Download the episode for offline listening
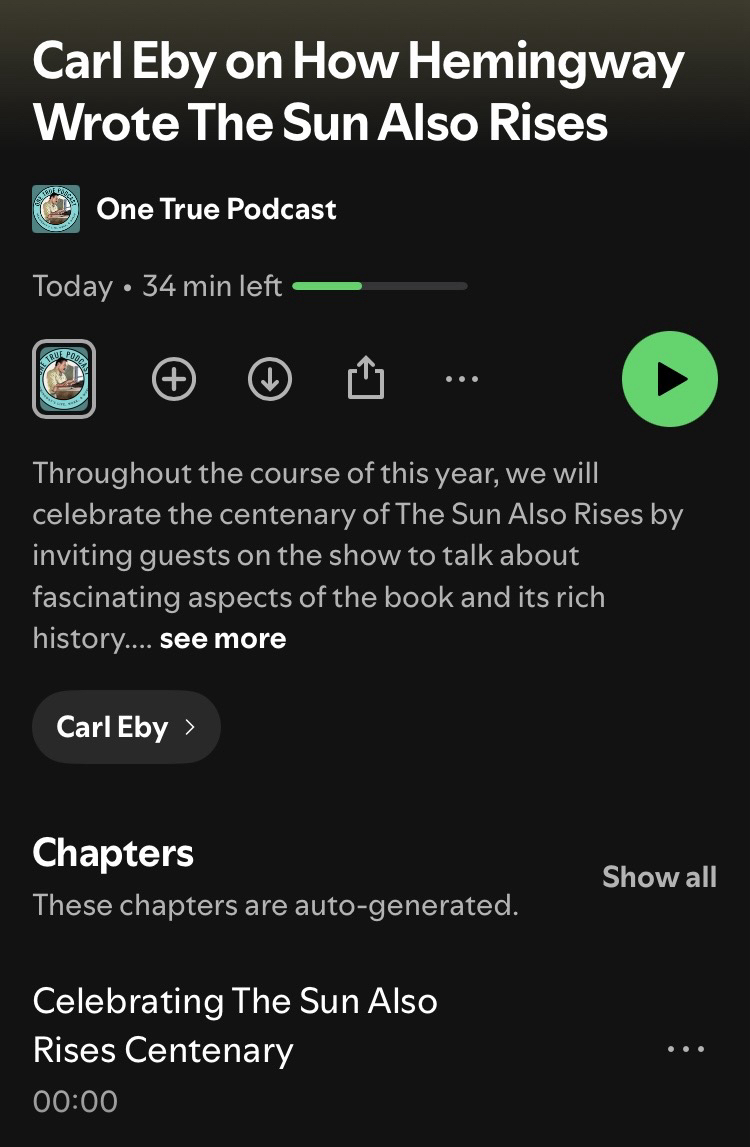This screenshot has height=1147, width=750. pos(270,379)
